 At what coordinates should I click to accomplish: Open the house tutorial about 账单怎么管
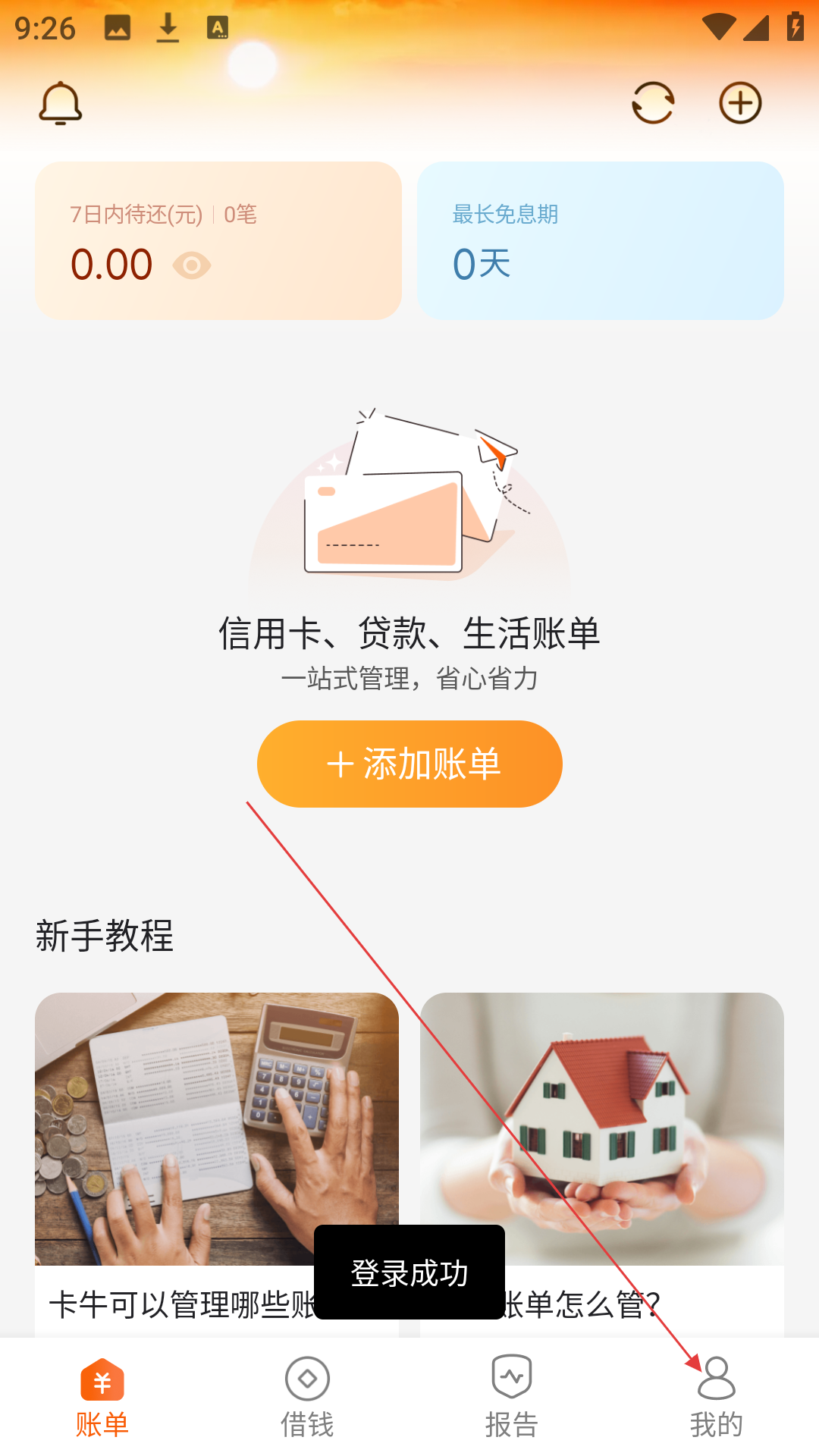coord(602,1165)
